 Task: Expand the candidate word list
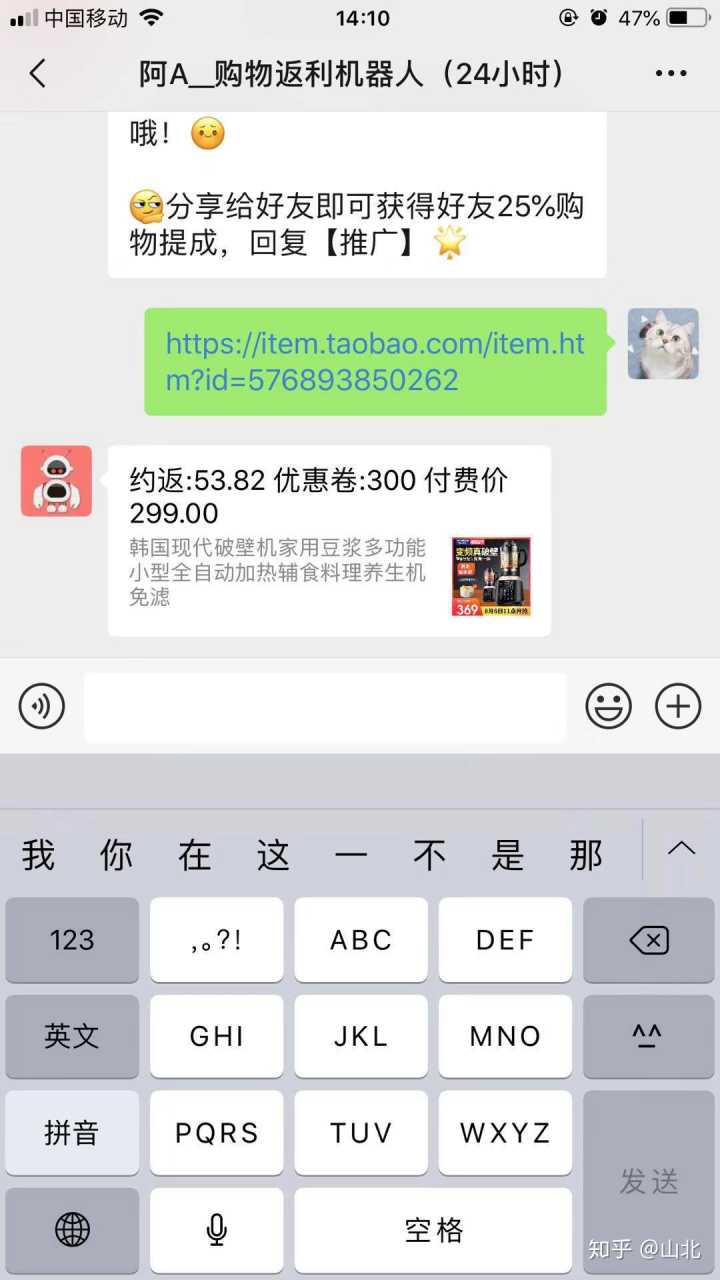[681, 850]
